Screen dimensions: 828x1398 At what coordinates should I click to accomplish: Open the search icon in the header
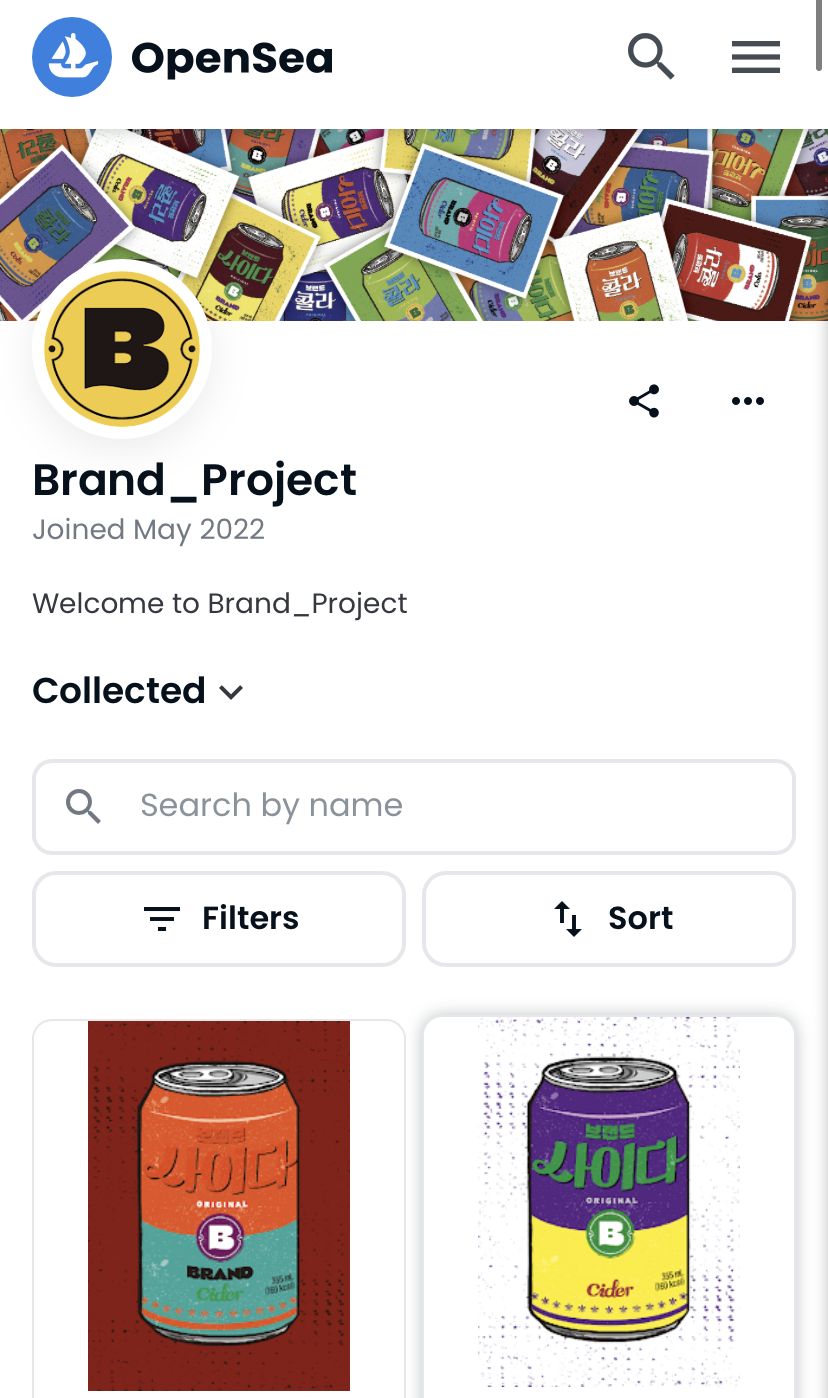pyautogui.click(x=651, y=57)
